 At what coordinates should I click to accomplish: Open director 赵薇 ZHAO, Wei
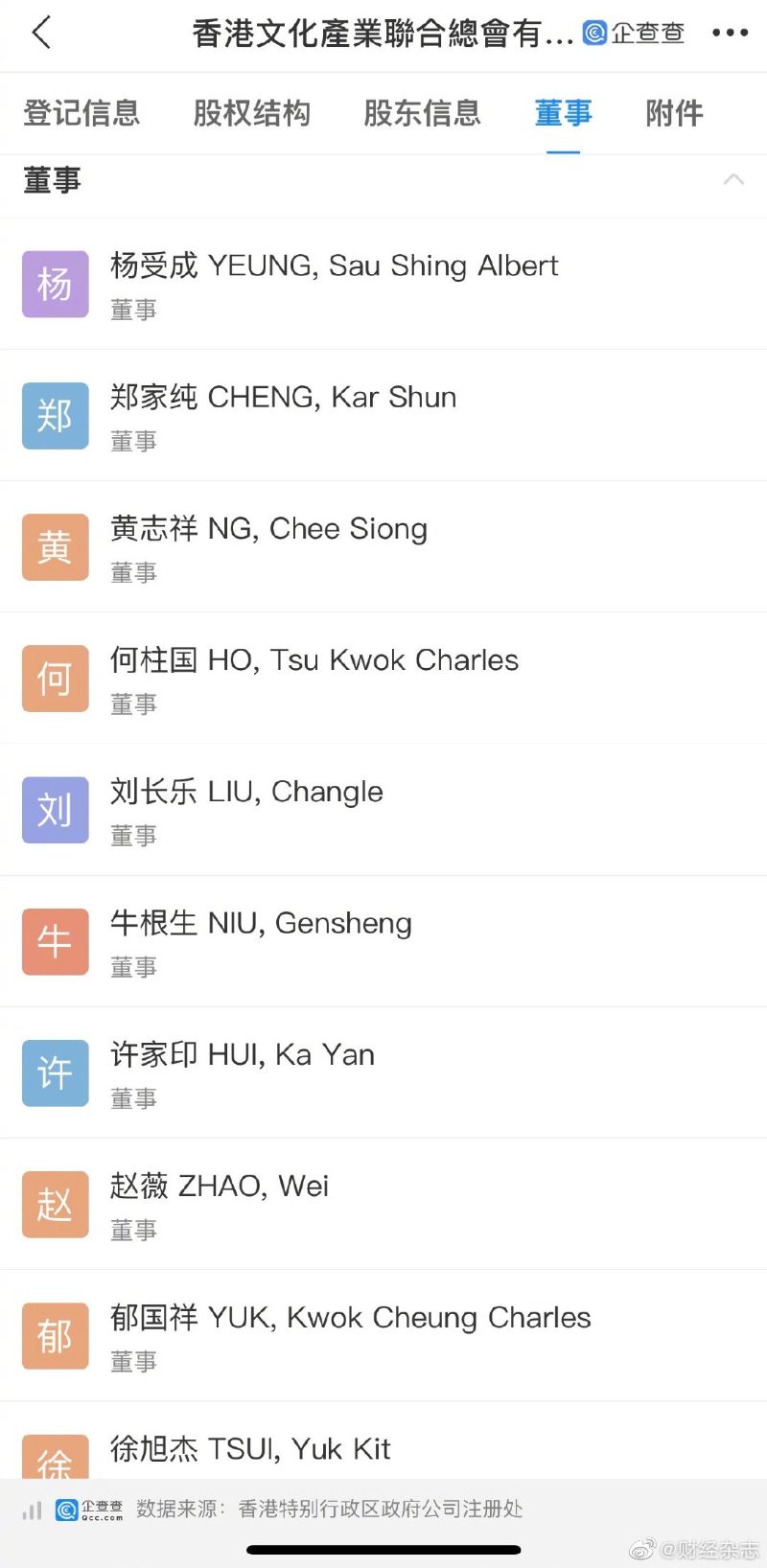383,1204
